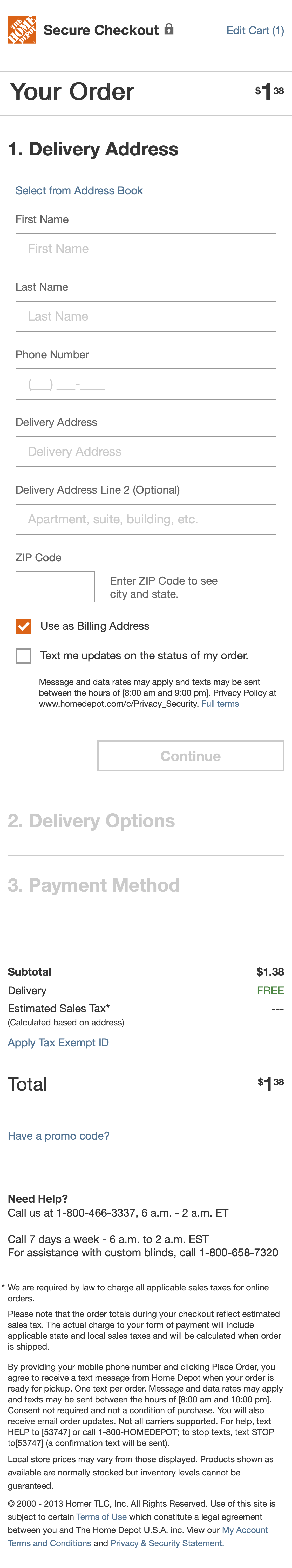Uncheck Use as Billing Address
This screenshot has width=292, height=1568.
coord(23,626)
